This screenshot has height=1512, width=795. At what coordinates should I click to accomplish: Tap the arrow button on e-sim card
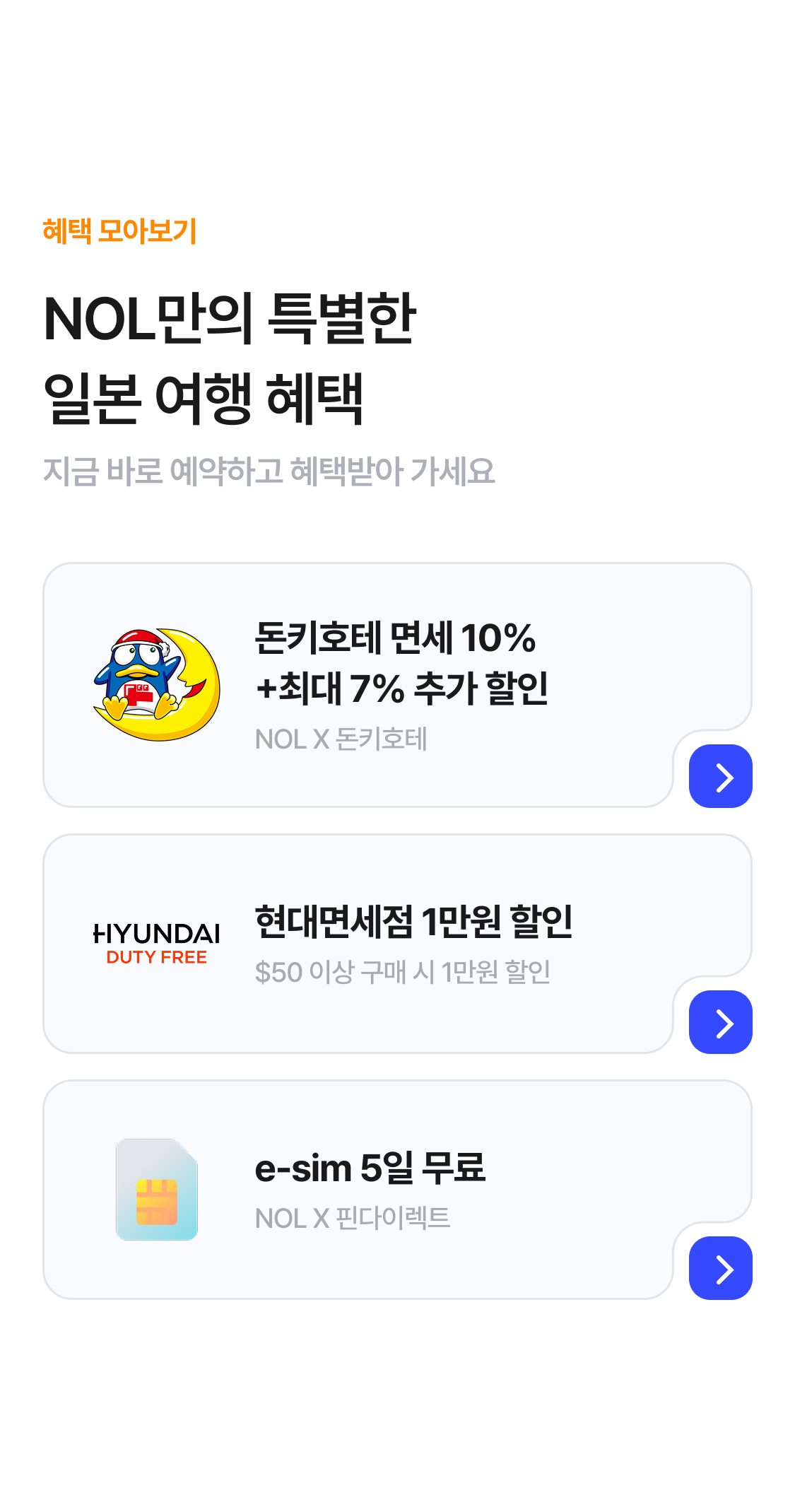720,1268
